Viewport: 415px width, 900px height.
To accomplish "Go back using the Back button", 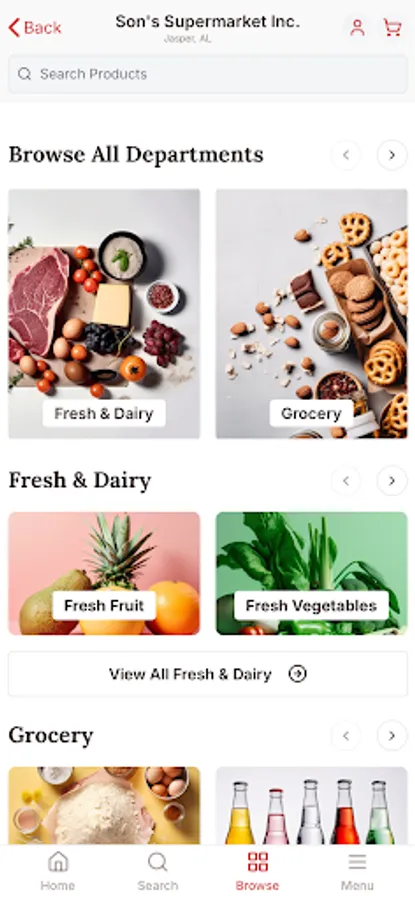I will pyautogui.click(x=34, y=28).
